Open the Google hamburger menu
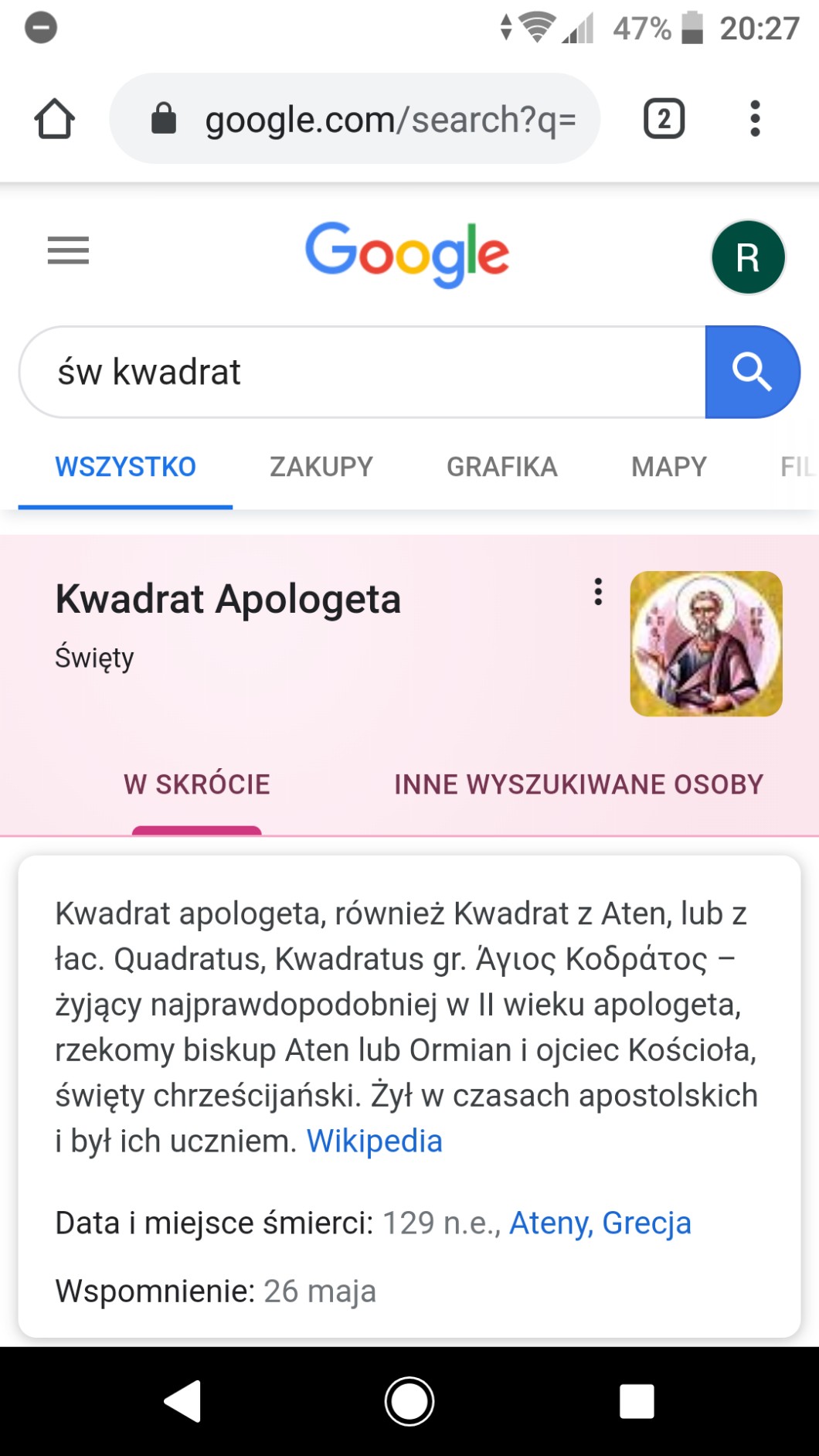The height and width of the screenshot is (1456, 819). tap(68, 250)
